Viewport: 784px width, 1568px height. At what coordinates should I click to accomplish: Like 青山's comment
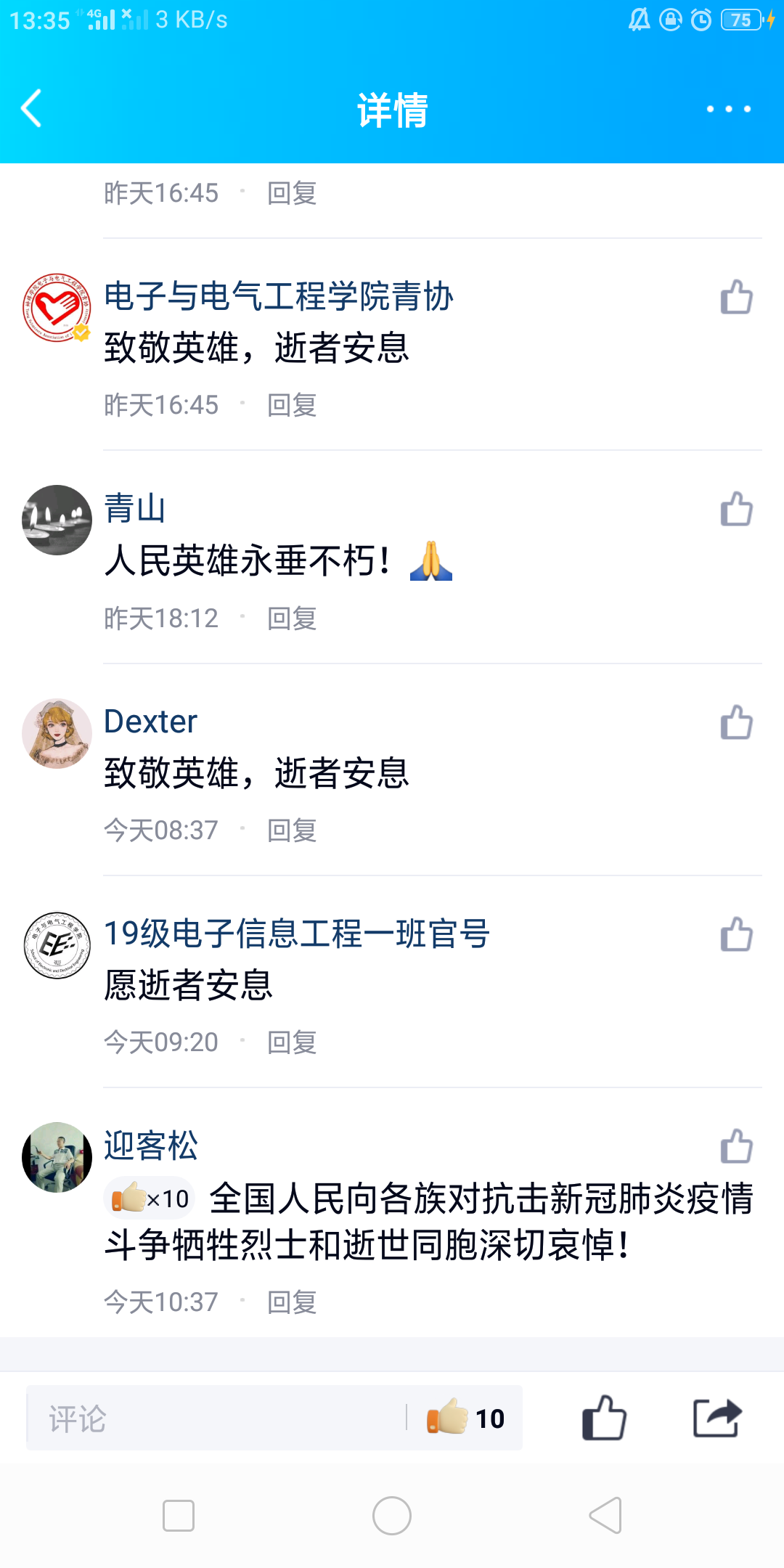pyautogui.click(x=736, y=509)
